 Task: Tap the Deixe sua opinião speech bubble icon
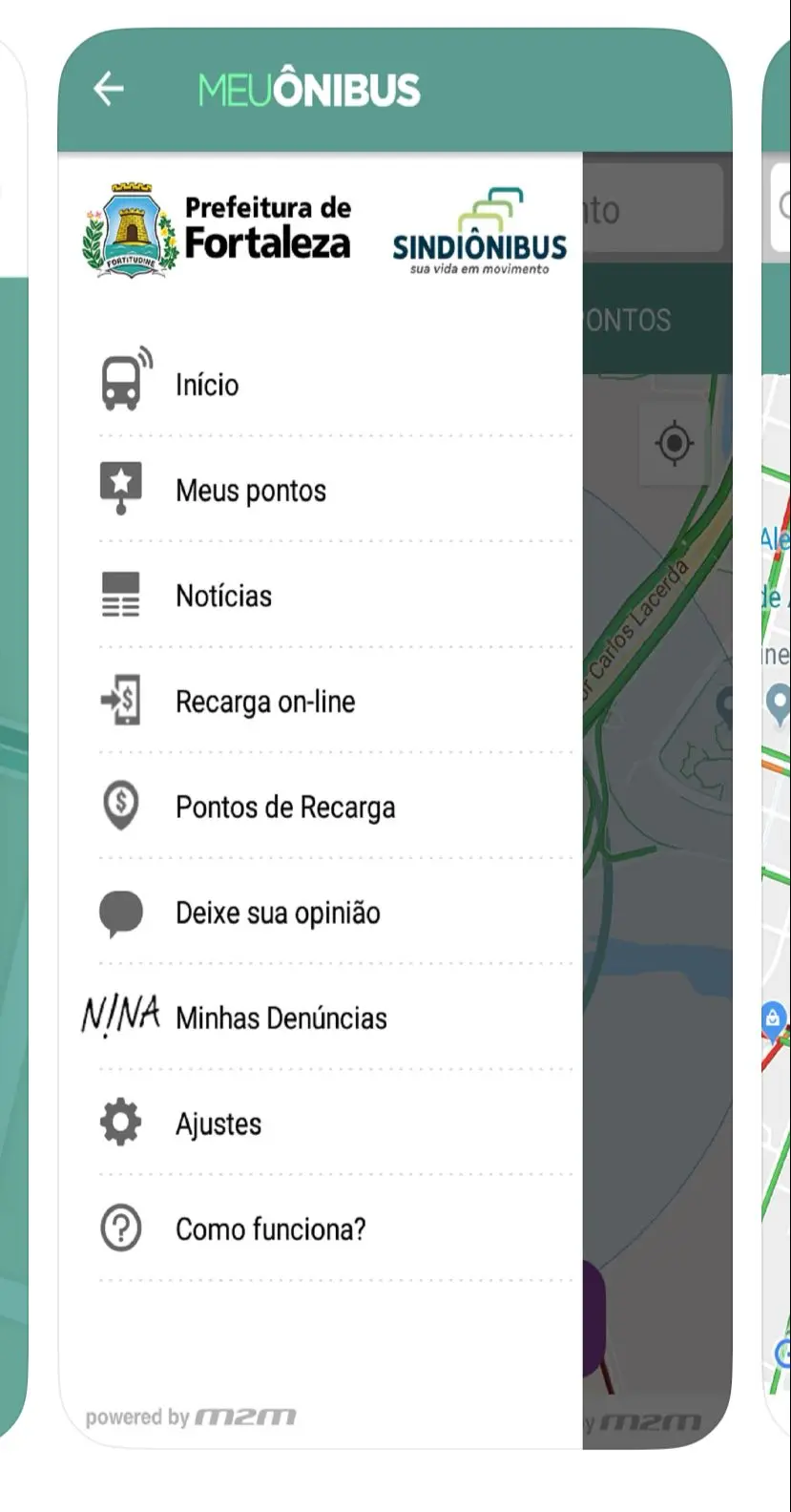click(120, 912)
